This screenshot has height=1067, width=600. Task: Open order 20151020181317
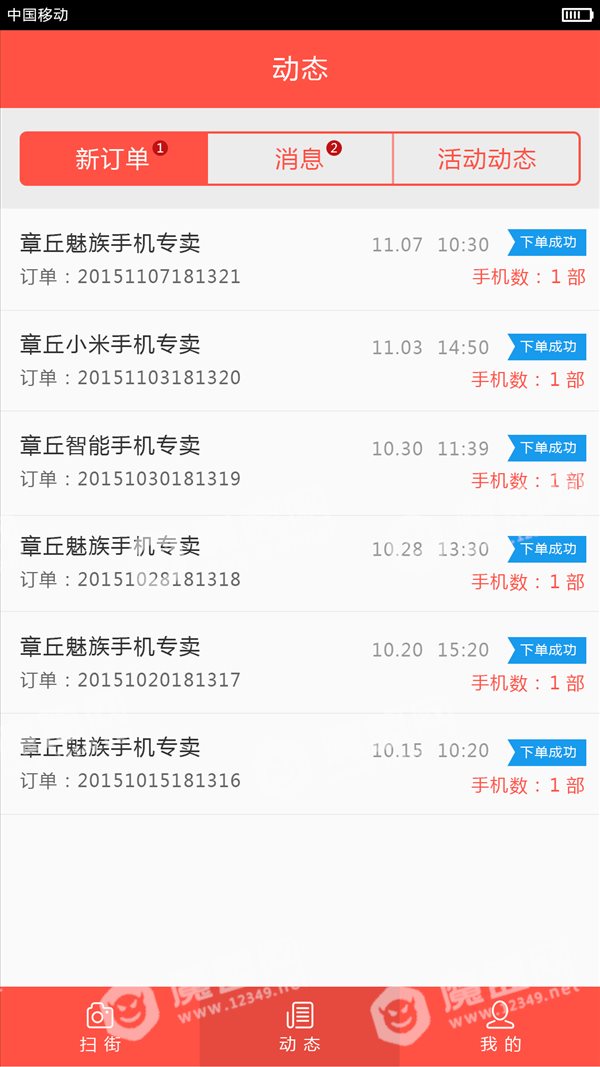coord(300,663)
